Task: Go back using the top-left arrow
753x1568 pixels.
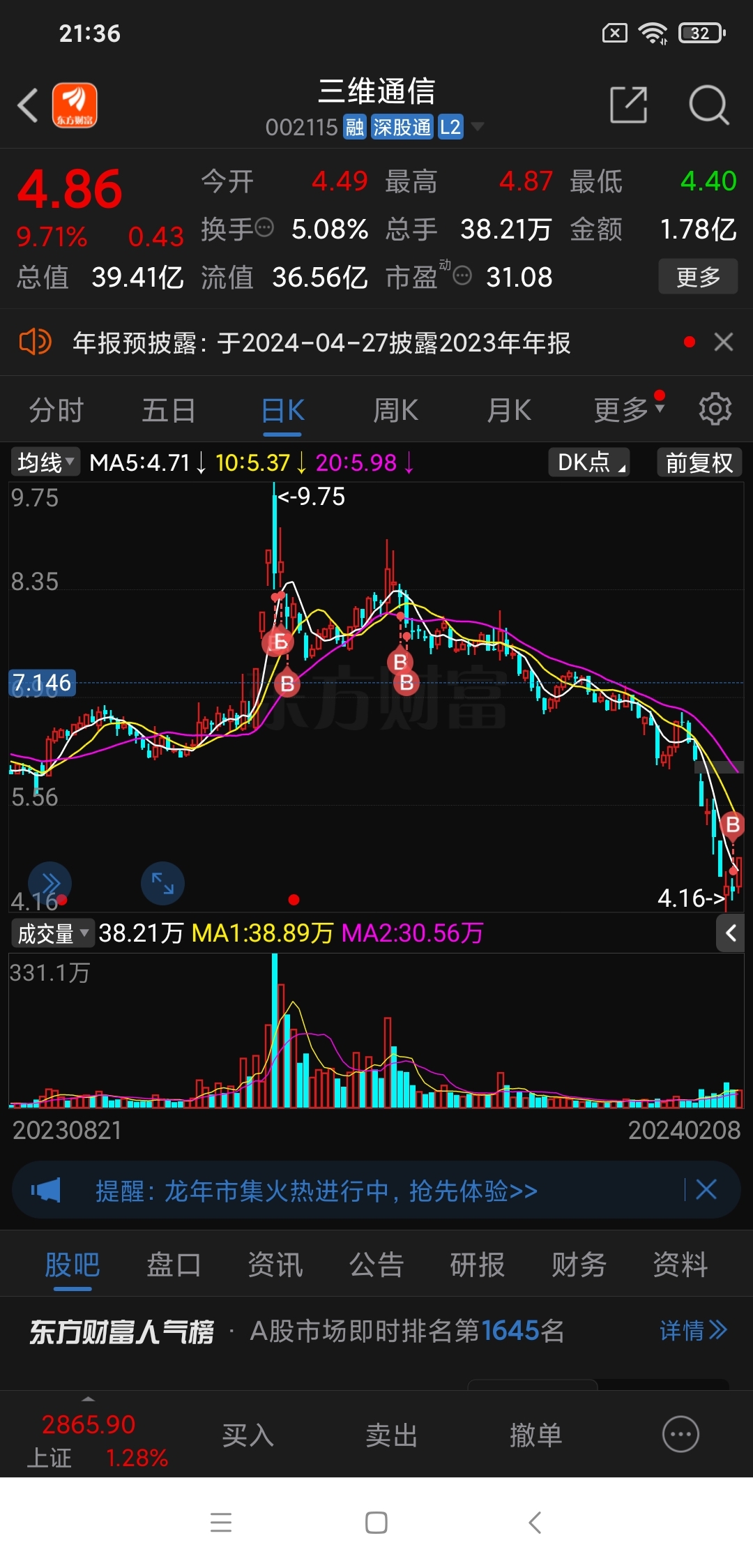Action: [28, 105]
